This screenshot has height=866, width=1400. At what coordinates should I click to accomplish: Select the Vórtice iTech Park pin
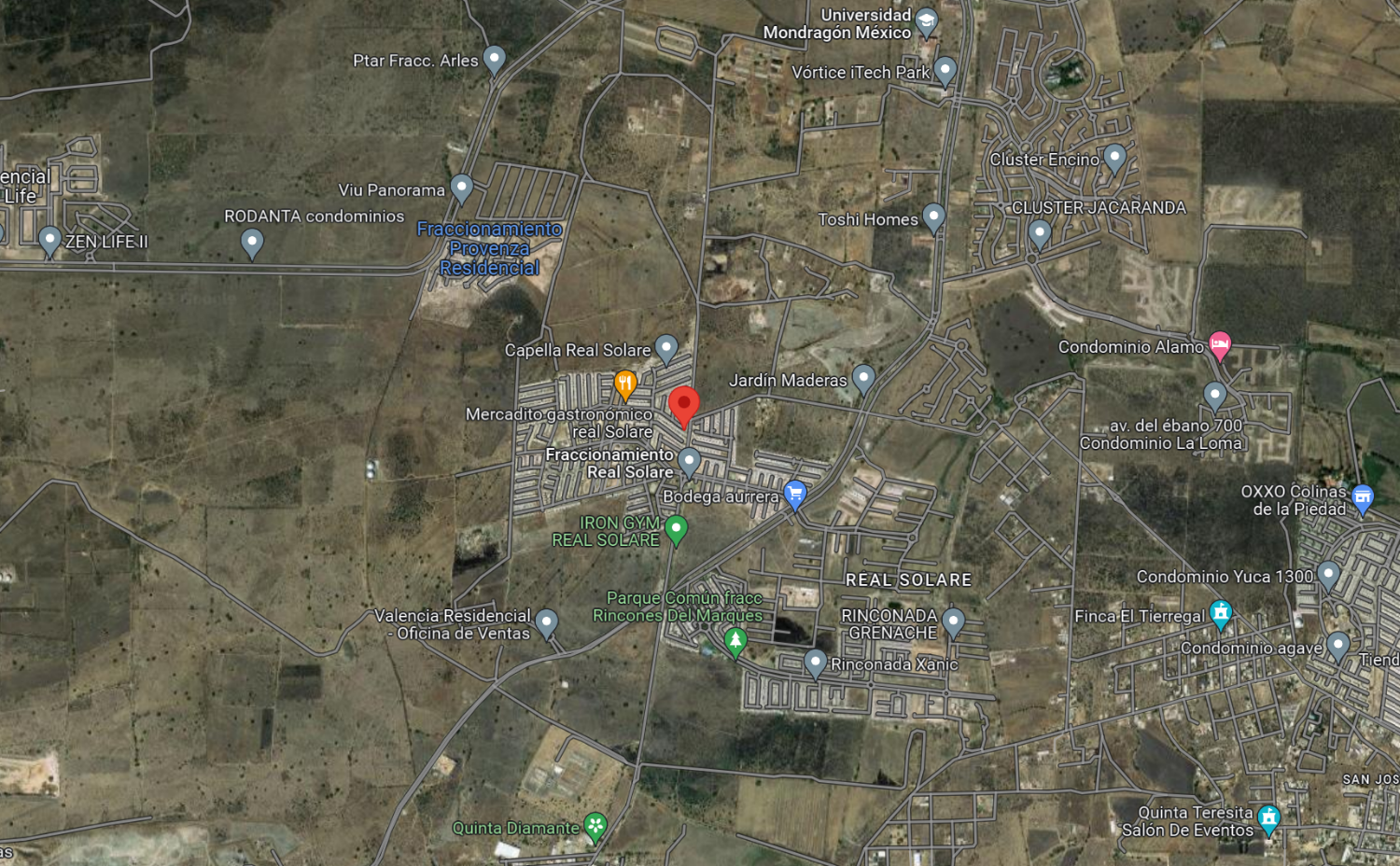945,71
